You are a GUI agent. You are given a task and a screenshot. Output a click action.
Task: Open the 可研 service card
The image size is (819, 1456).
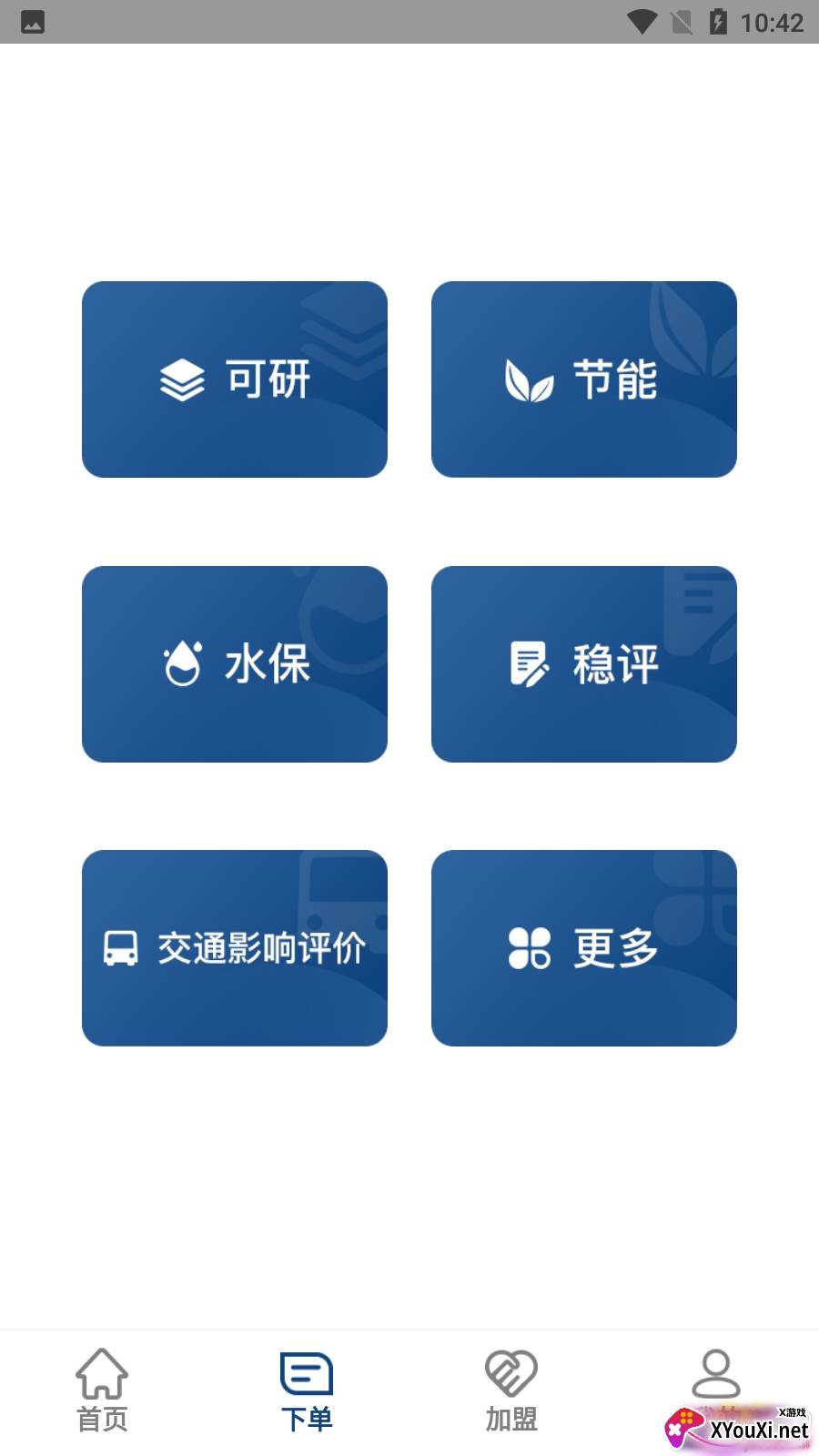[x=235, y=379]
